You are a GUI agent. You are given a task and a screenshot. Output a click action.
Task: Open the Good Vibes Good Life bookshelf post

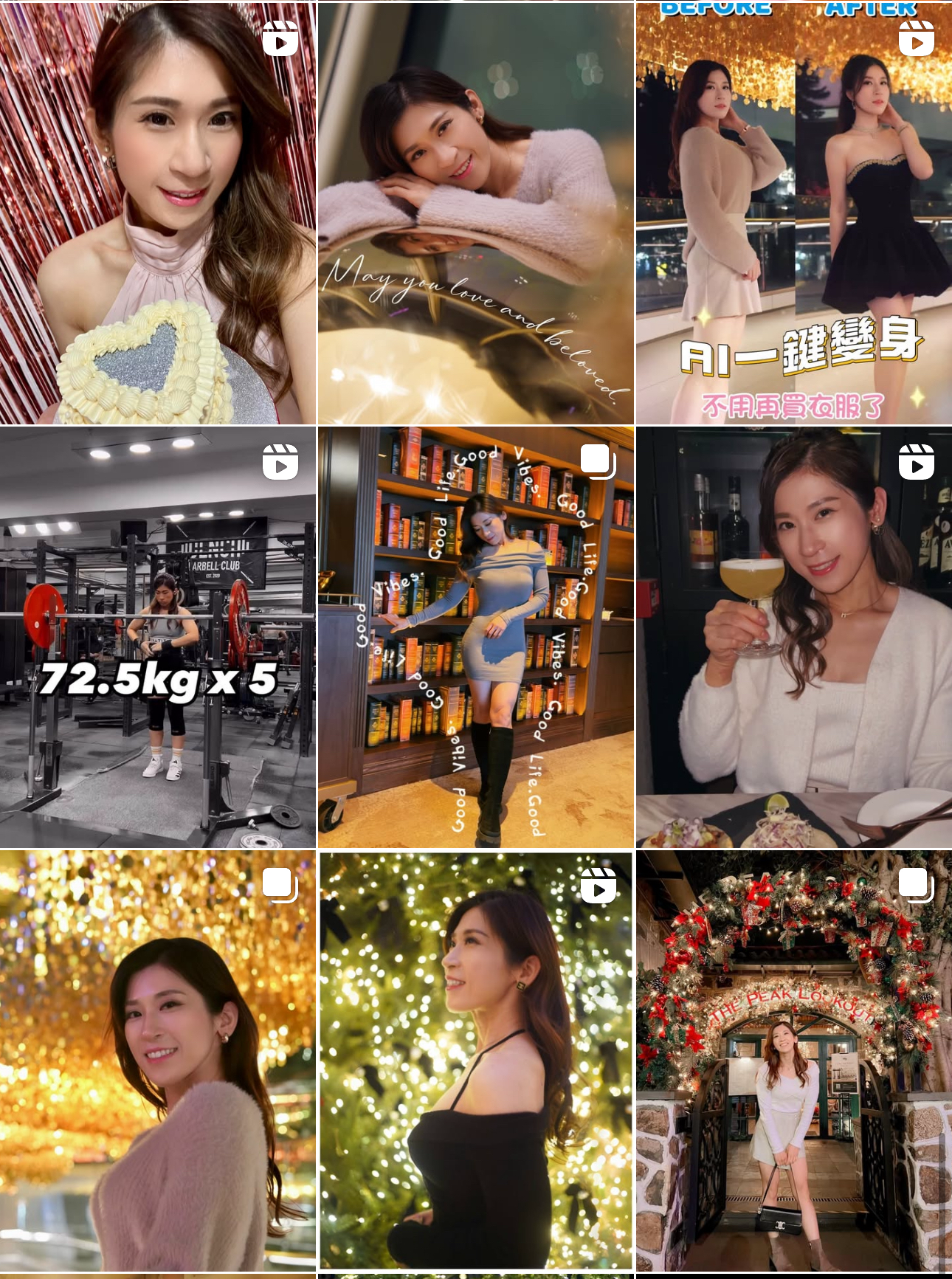pyautogui.click(x=476, y=637)
